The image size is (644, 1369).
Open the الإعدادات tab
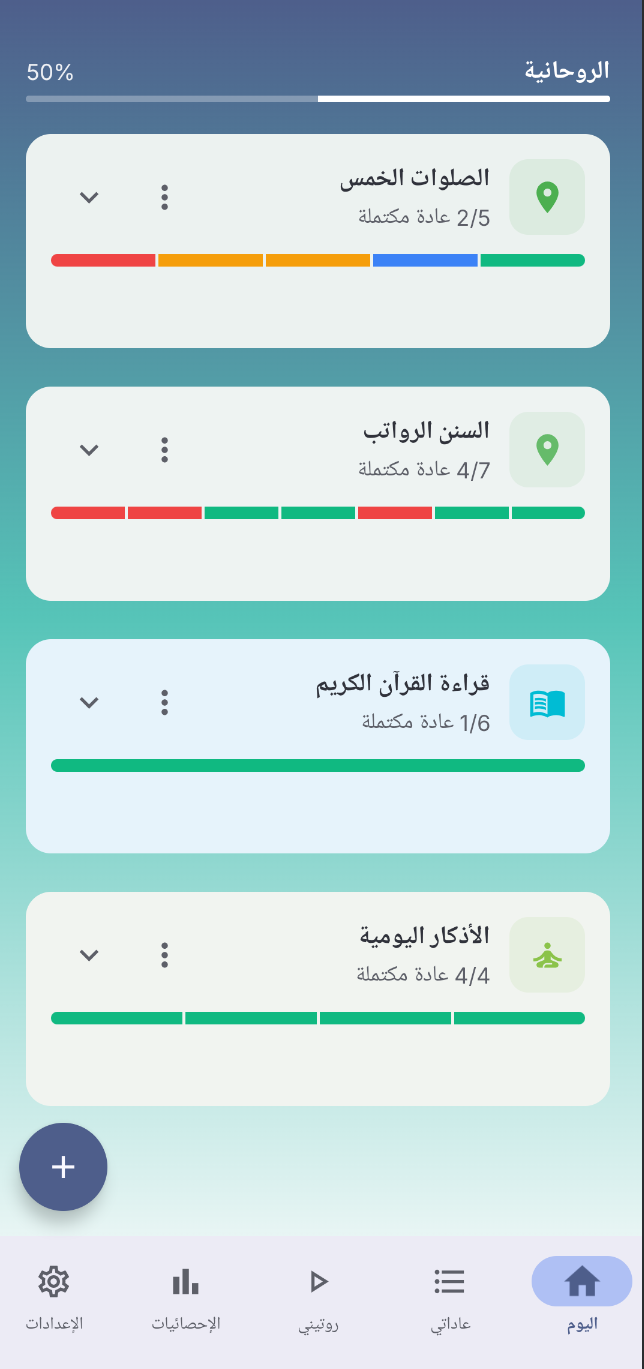tap(54, 1296)
